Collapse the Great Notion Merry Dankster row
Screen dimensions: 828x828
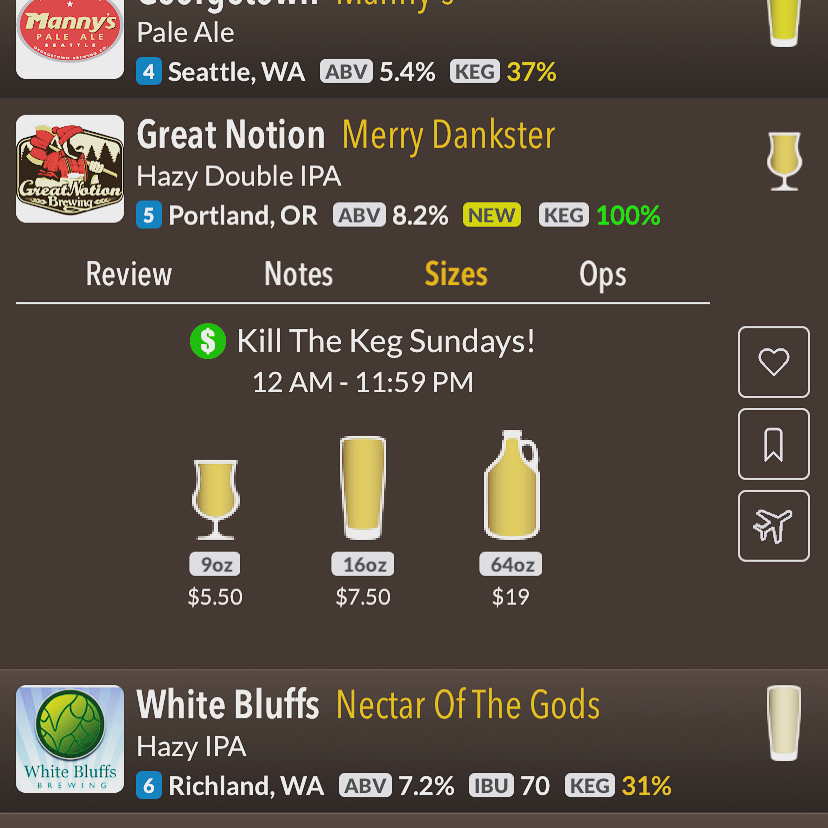(400, 170)
